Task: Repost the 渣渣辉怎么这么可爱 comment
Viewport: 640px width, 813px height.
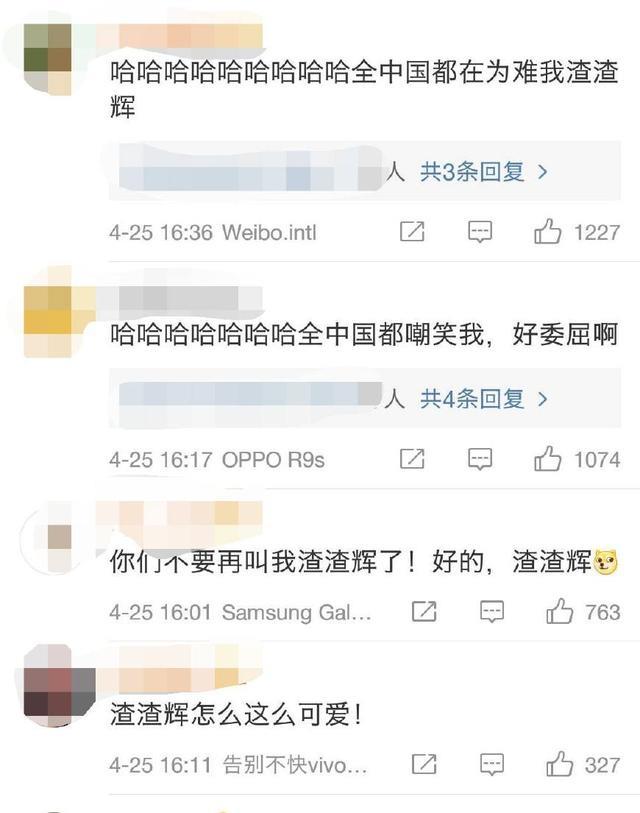Action: coord(424,765)
